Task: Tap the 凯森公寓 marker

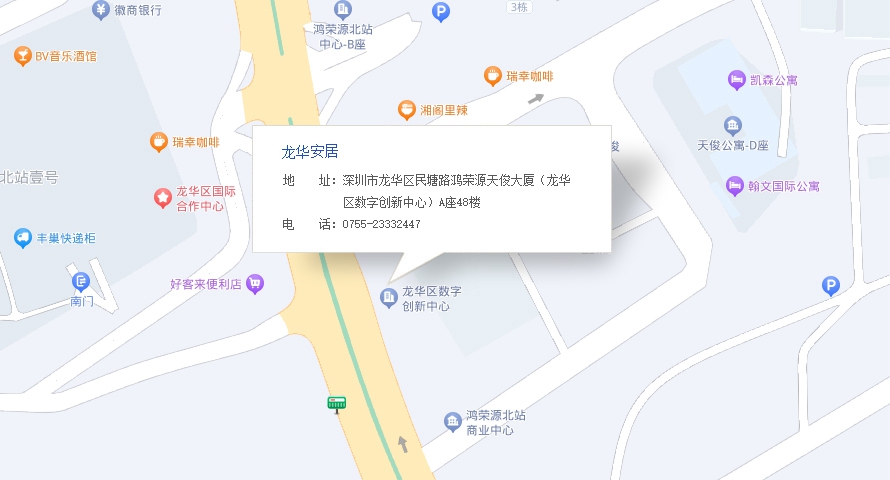Action: [x=736, y=79]
